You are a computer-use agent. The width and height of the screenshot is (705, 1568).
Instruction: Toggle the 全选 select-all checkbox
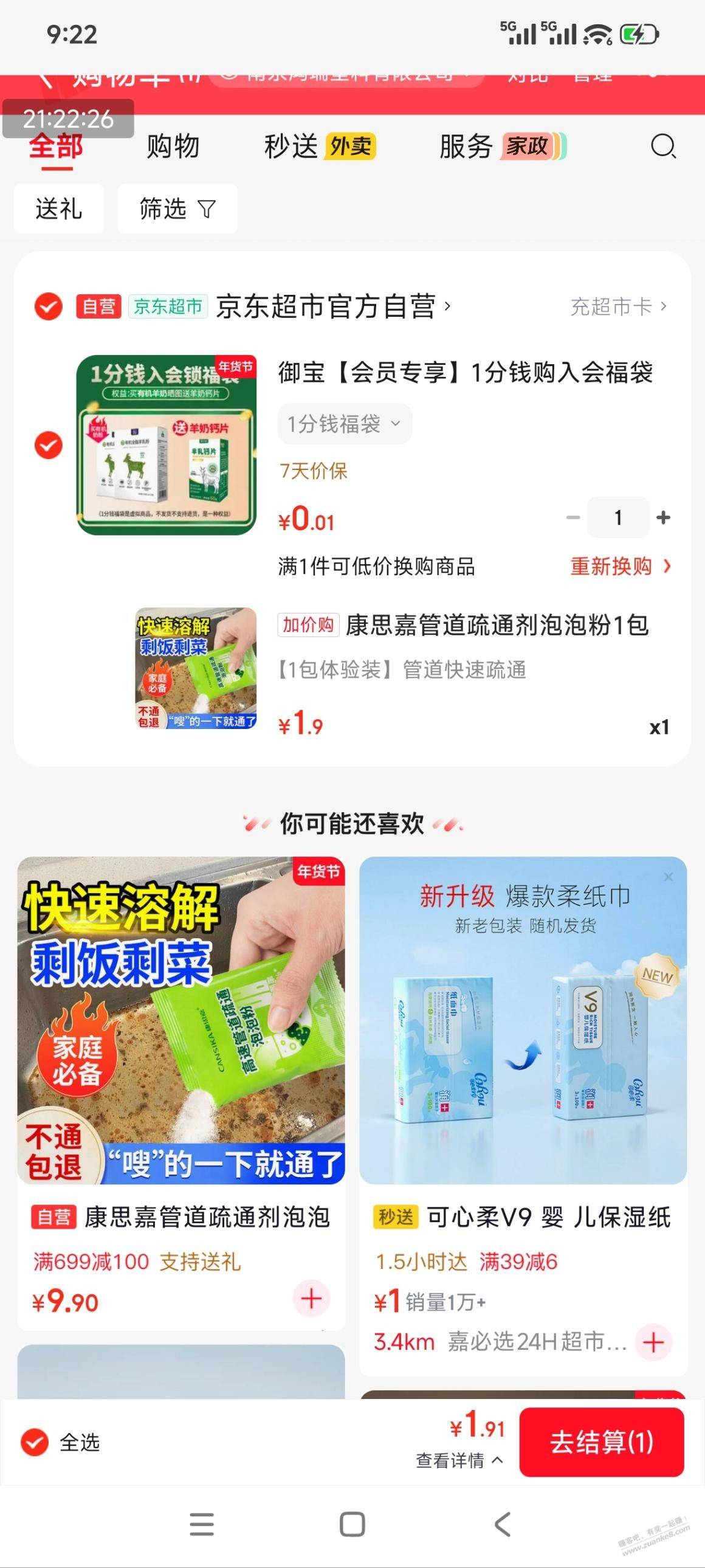tap(35, 1442)
